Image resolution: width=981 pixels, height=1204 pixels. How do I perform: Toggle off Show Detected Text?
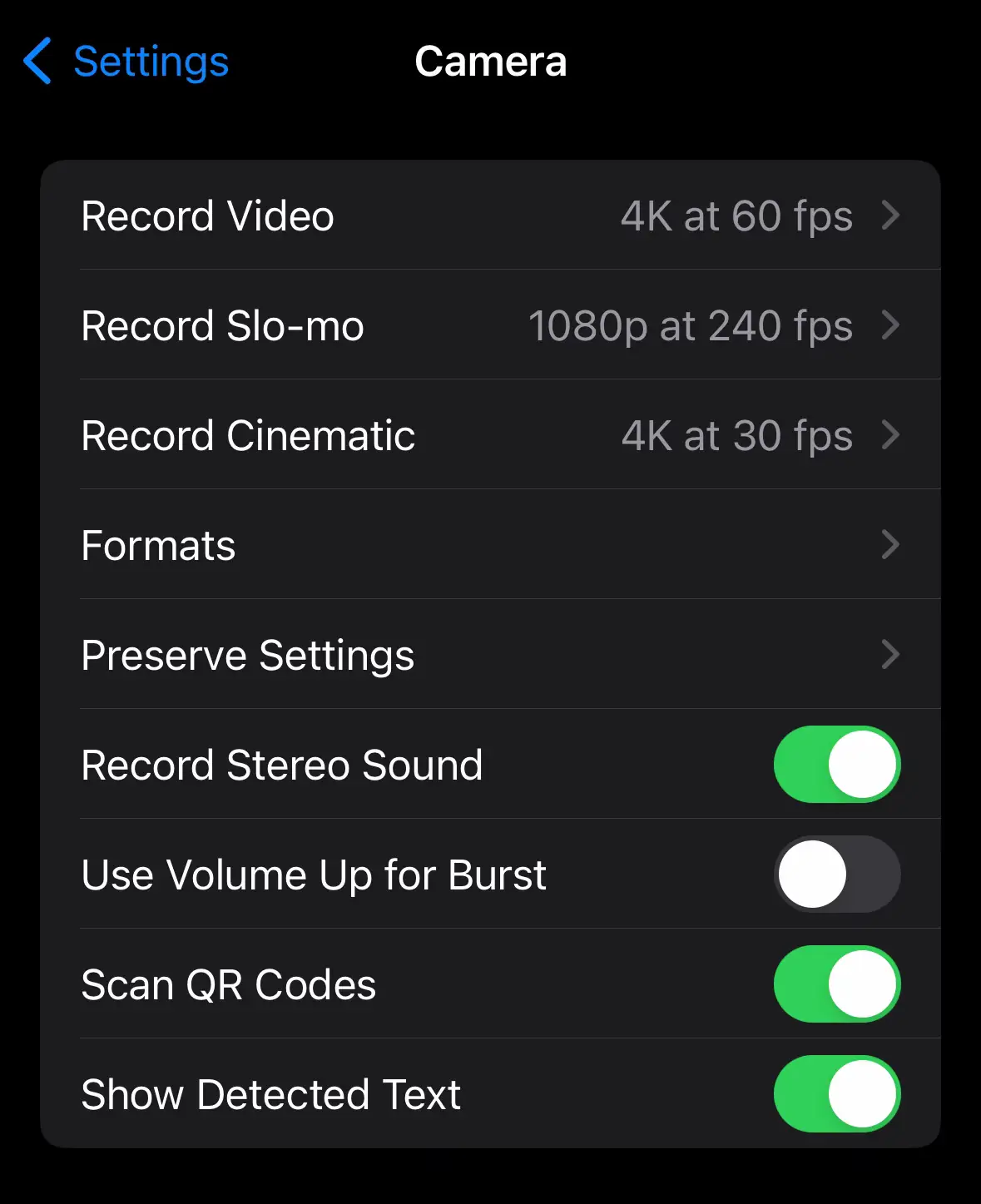(836, 1094)
